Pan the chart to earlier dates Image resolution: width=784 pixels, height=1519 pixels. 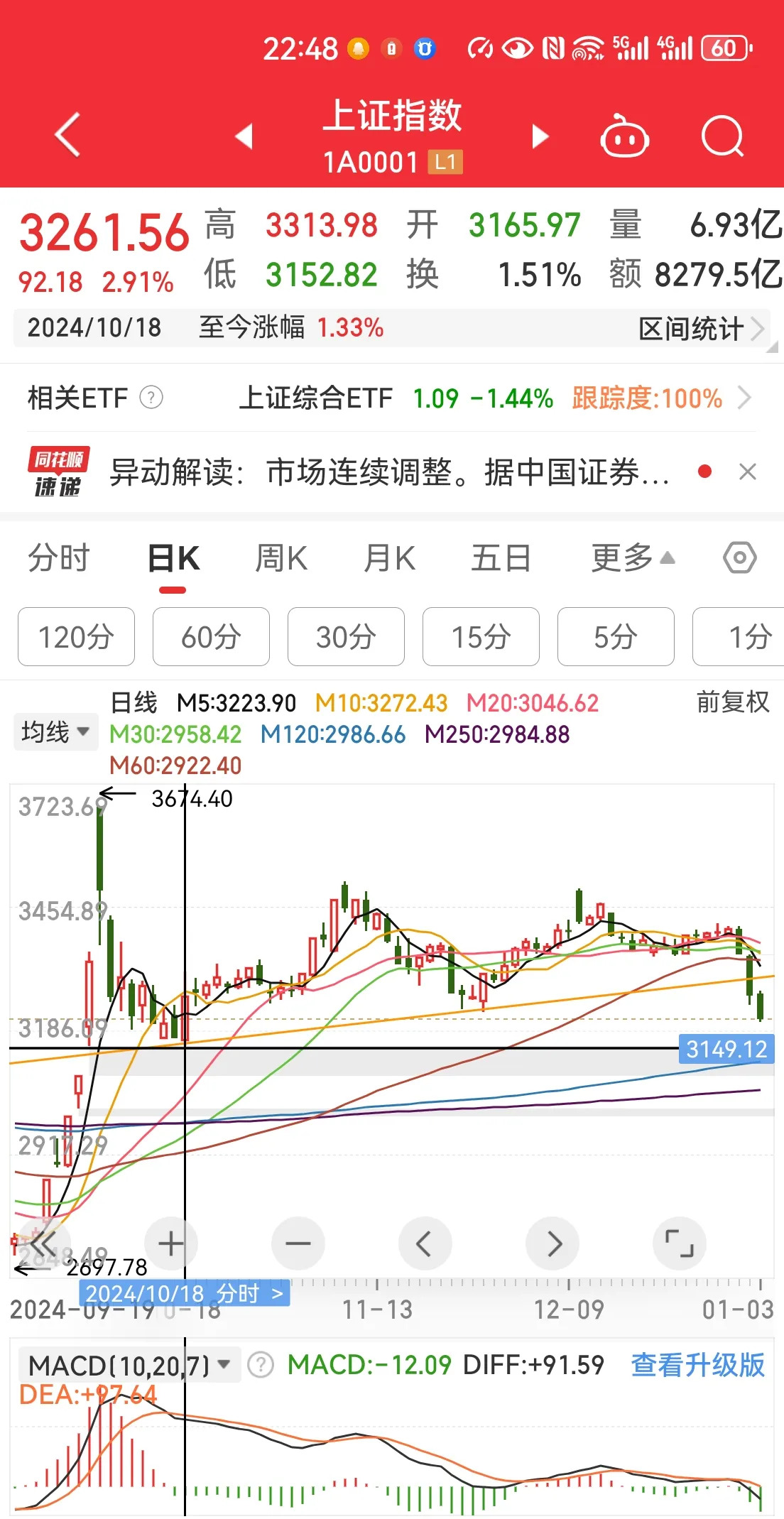425,1243
